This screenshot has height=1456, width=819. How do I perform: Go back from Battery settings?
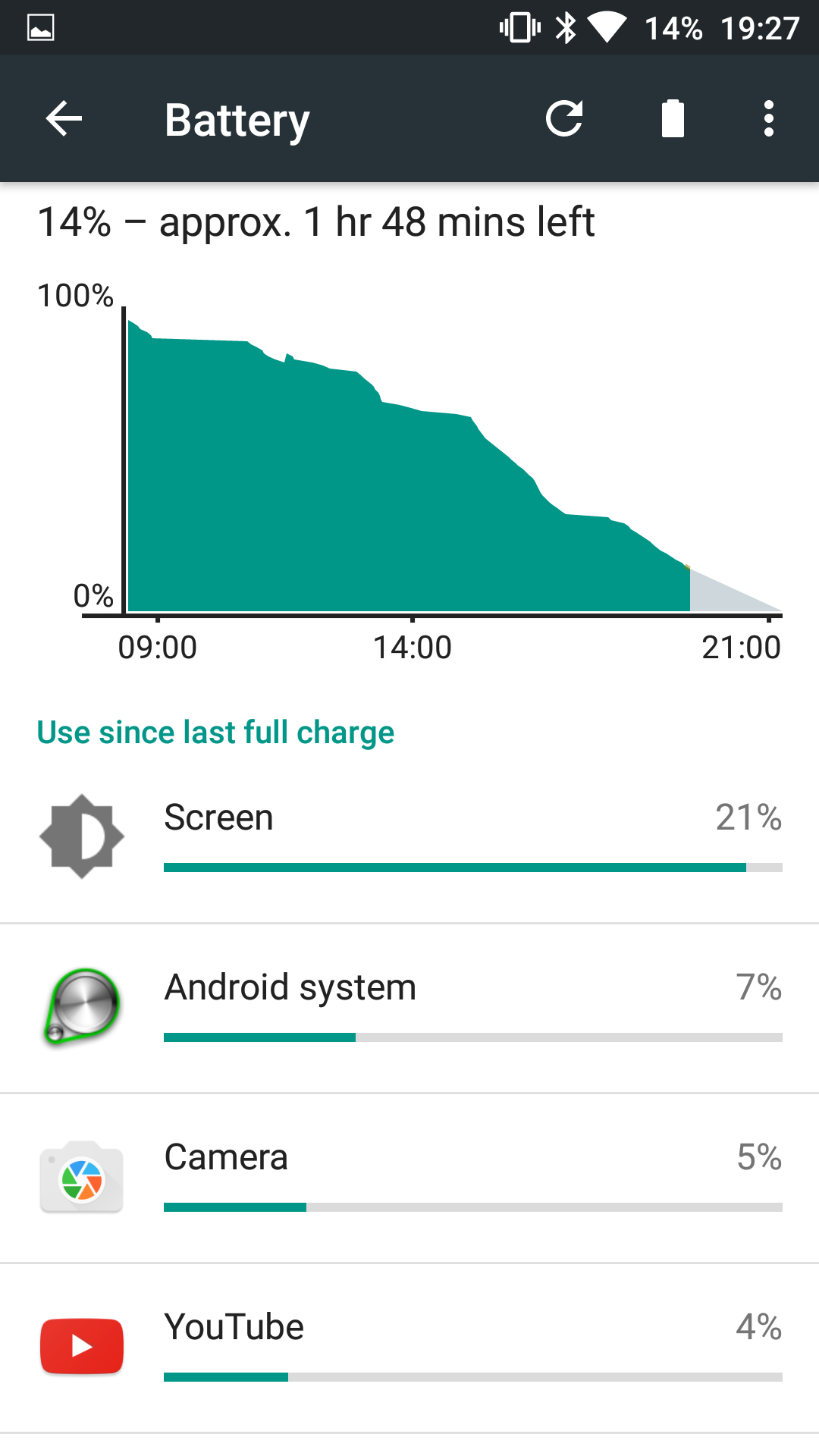(x=64, y=119)
